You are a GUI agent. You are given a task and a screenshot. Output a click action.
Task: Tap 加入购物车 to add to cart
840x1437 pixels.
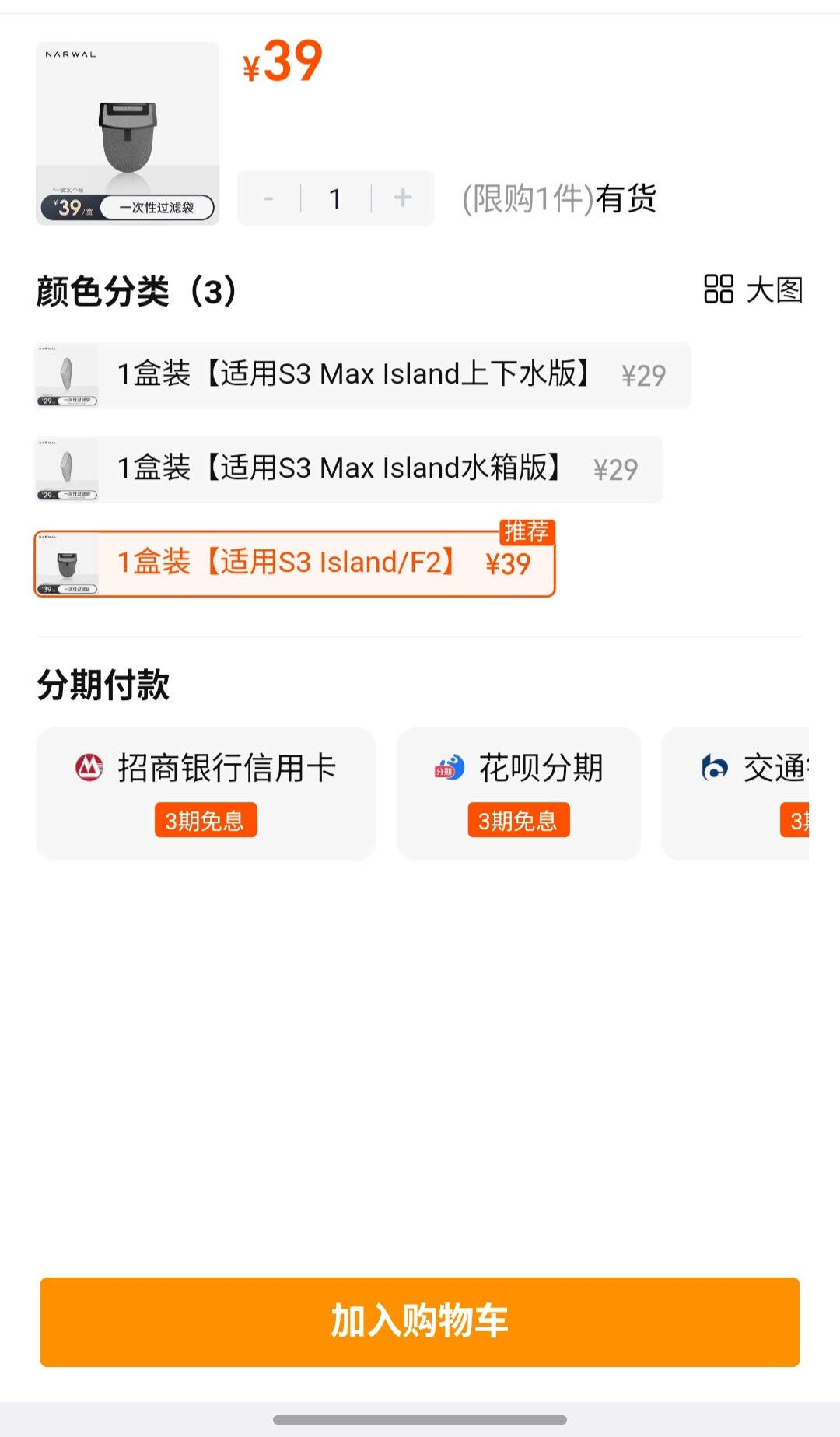[420, 1321]
